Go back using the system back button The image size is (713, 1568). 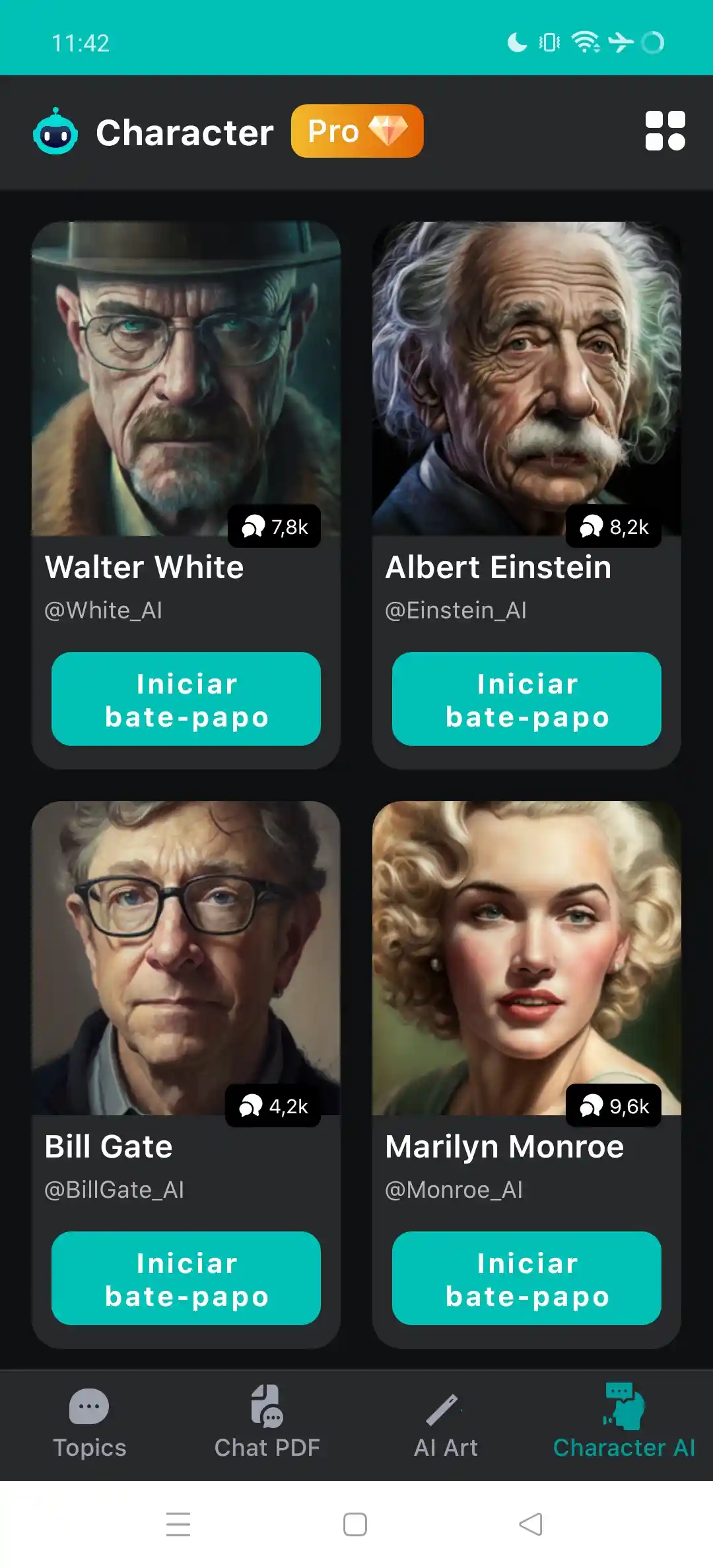pos(531,1524)
